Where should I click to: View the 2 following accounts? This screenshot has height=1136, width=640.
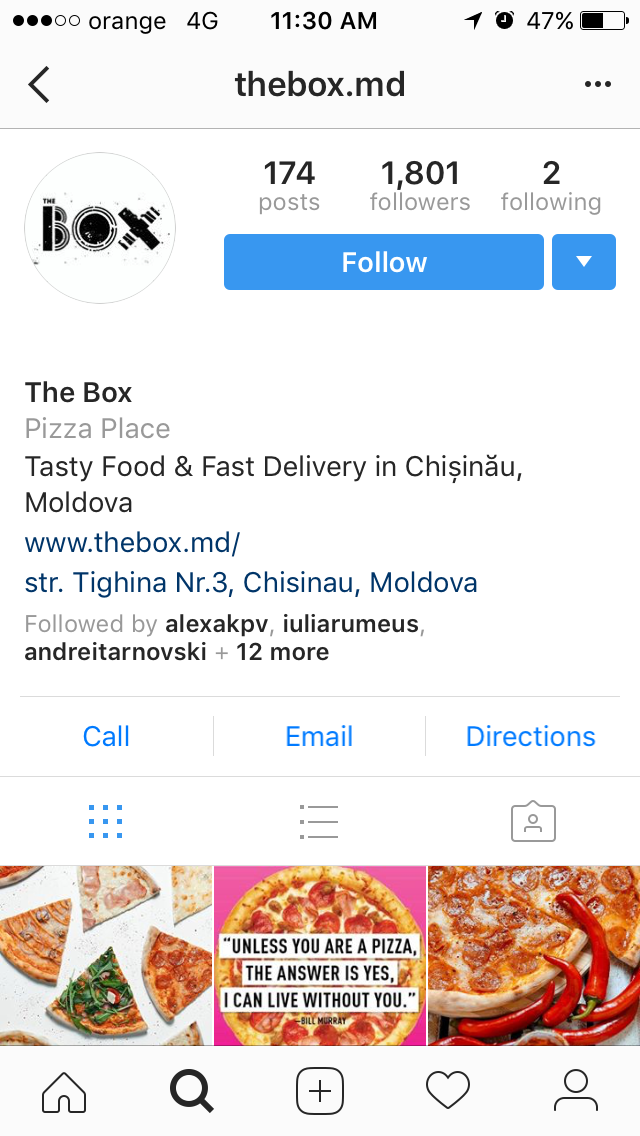pos(551,186)
